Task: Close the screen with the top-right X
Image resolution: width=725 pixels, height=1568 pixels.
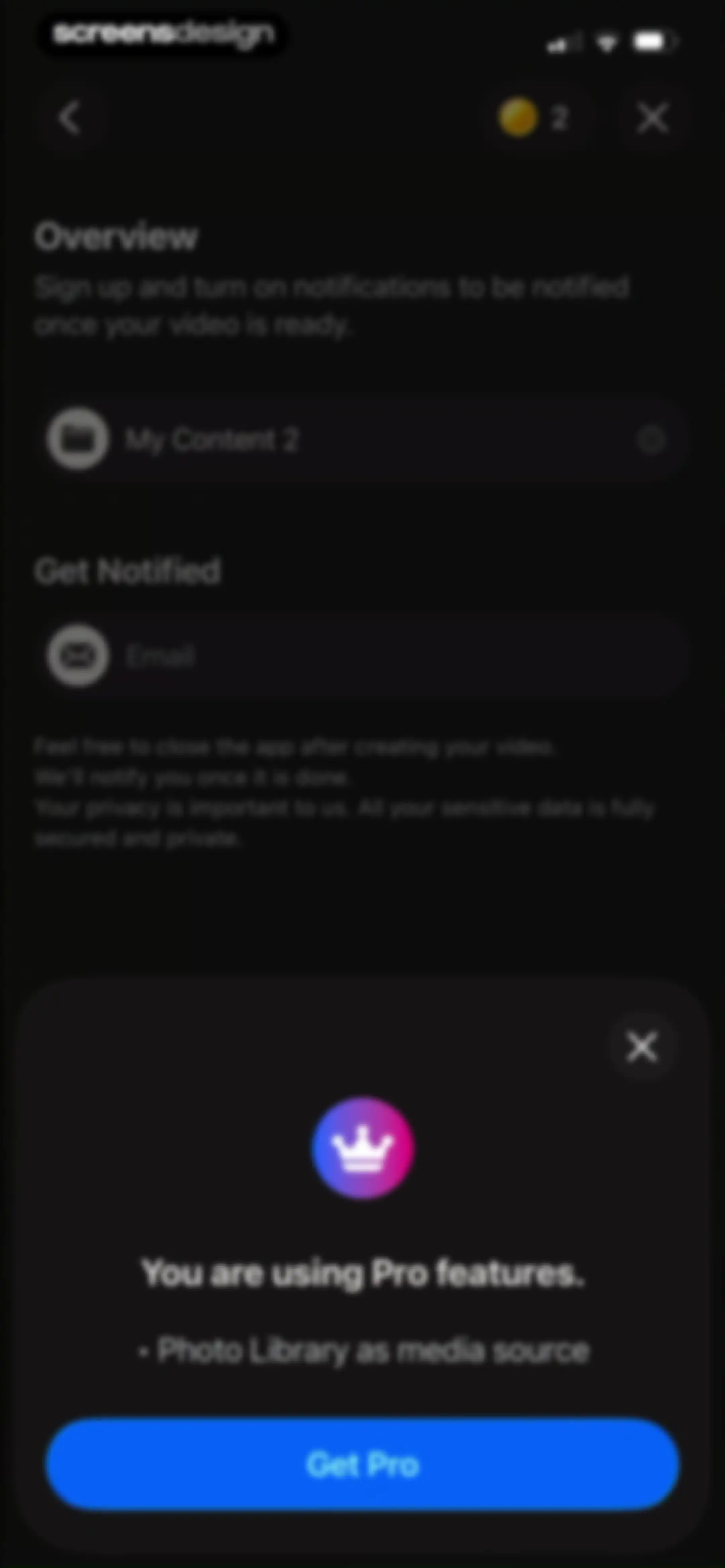Action: pyautogui.click(x=652, y=118)
